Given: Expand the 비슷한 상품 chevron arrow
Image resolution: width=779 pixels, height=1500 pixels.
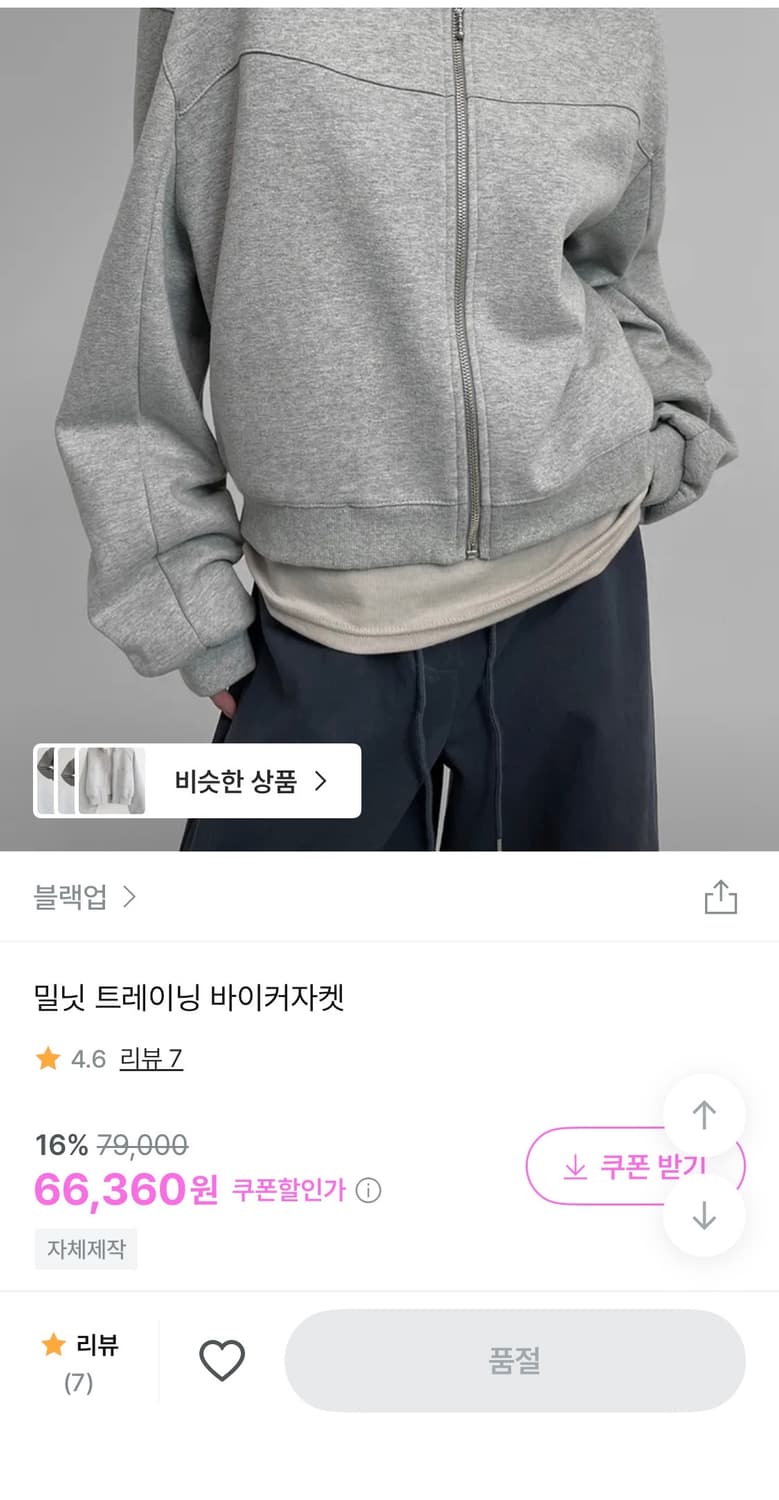Looking at the screenshot, I should pyautogui.click(x=322, y=782).
